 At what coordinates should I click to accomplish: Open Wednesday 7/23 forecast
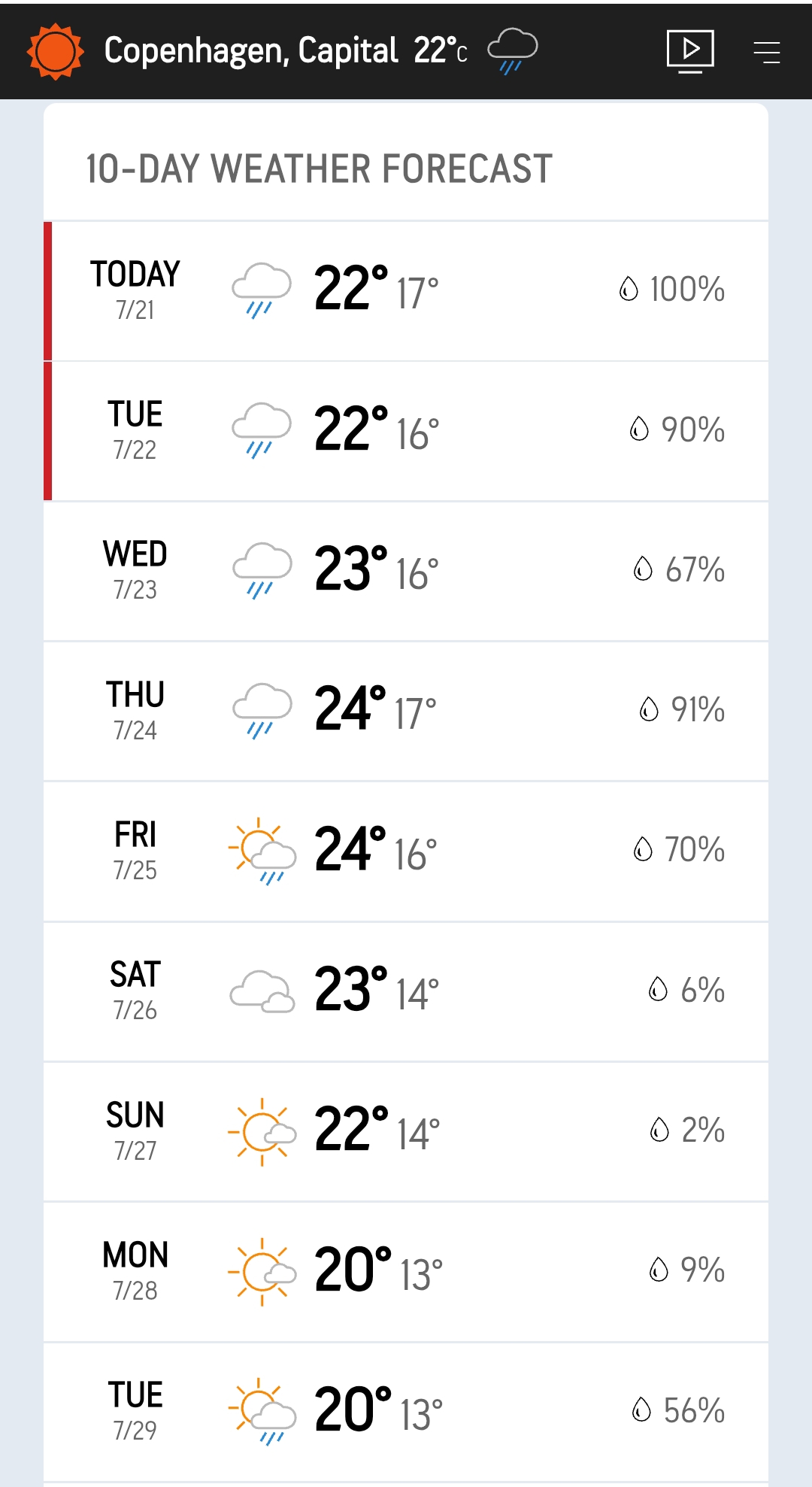pos(406,572)
